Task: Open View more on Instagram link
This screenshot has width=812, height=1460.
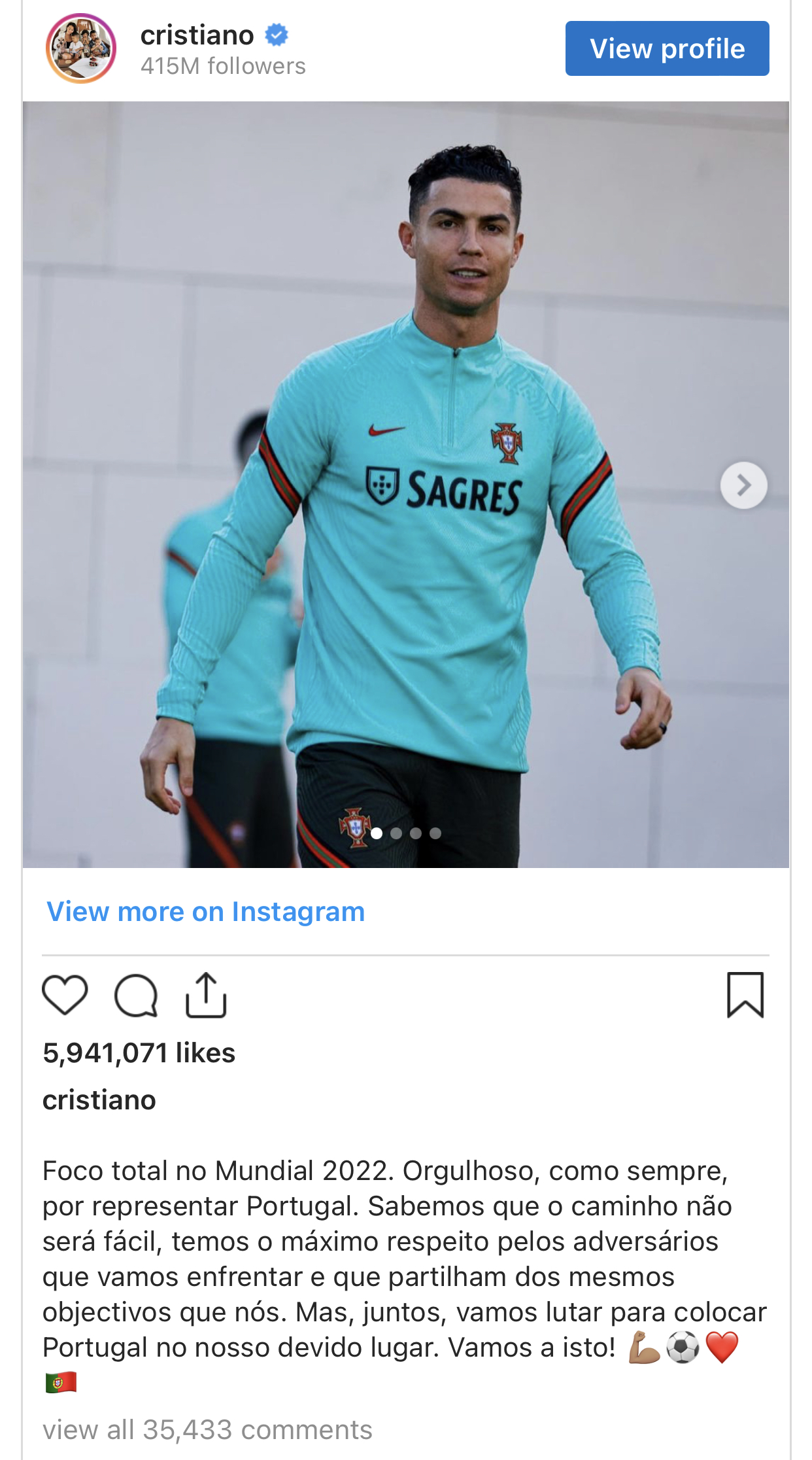Action: tap(205, 911)
